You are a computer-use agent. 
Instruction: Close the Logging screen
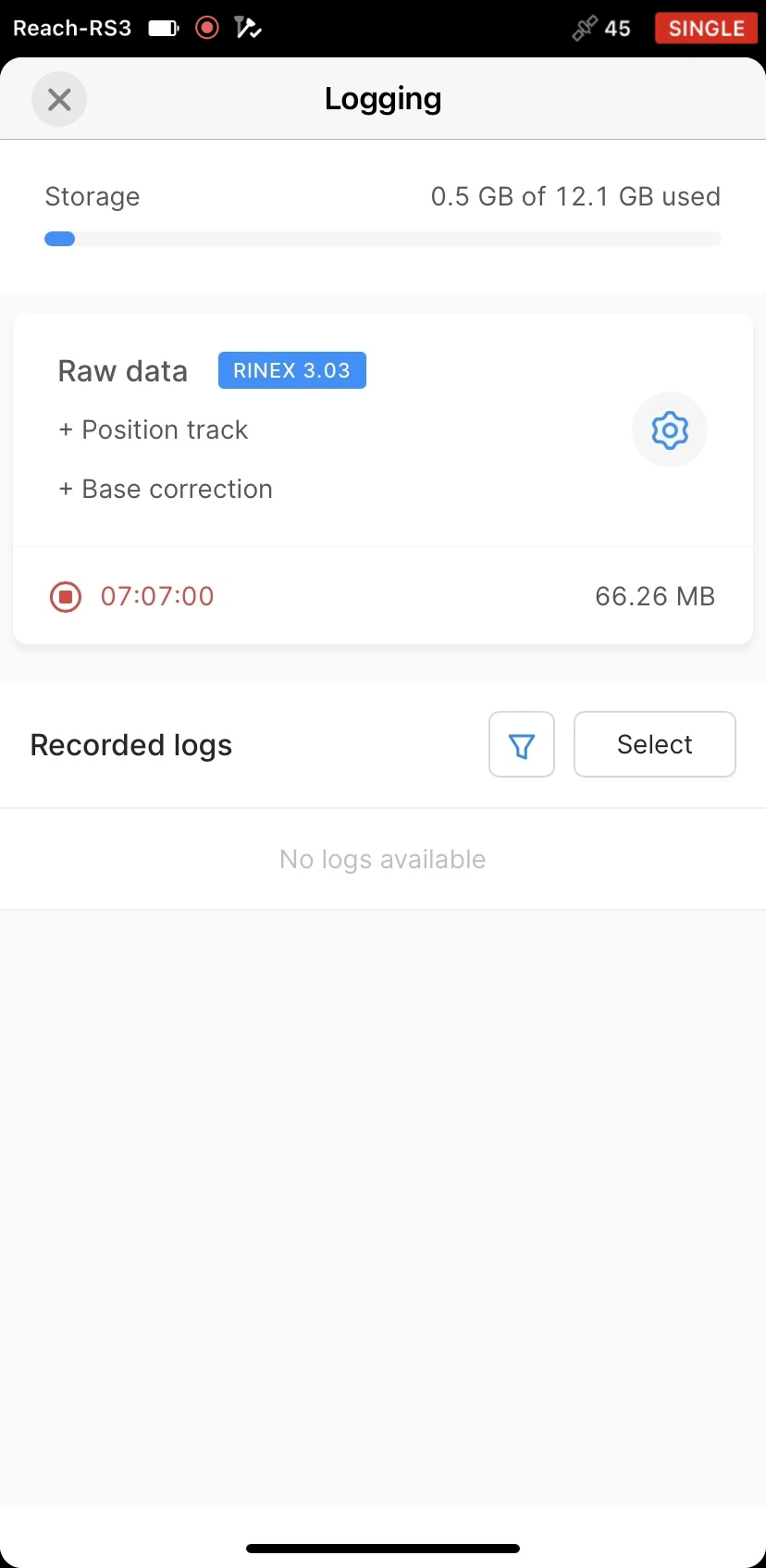[59, 99]
